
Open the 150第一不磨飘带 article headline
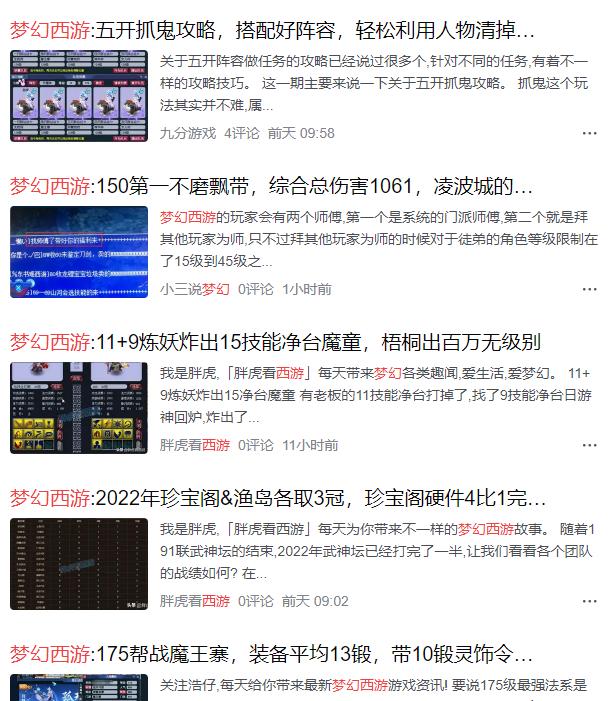click(272, 186)
